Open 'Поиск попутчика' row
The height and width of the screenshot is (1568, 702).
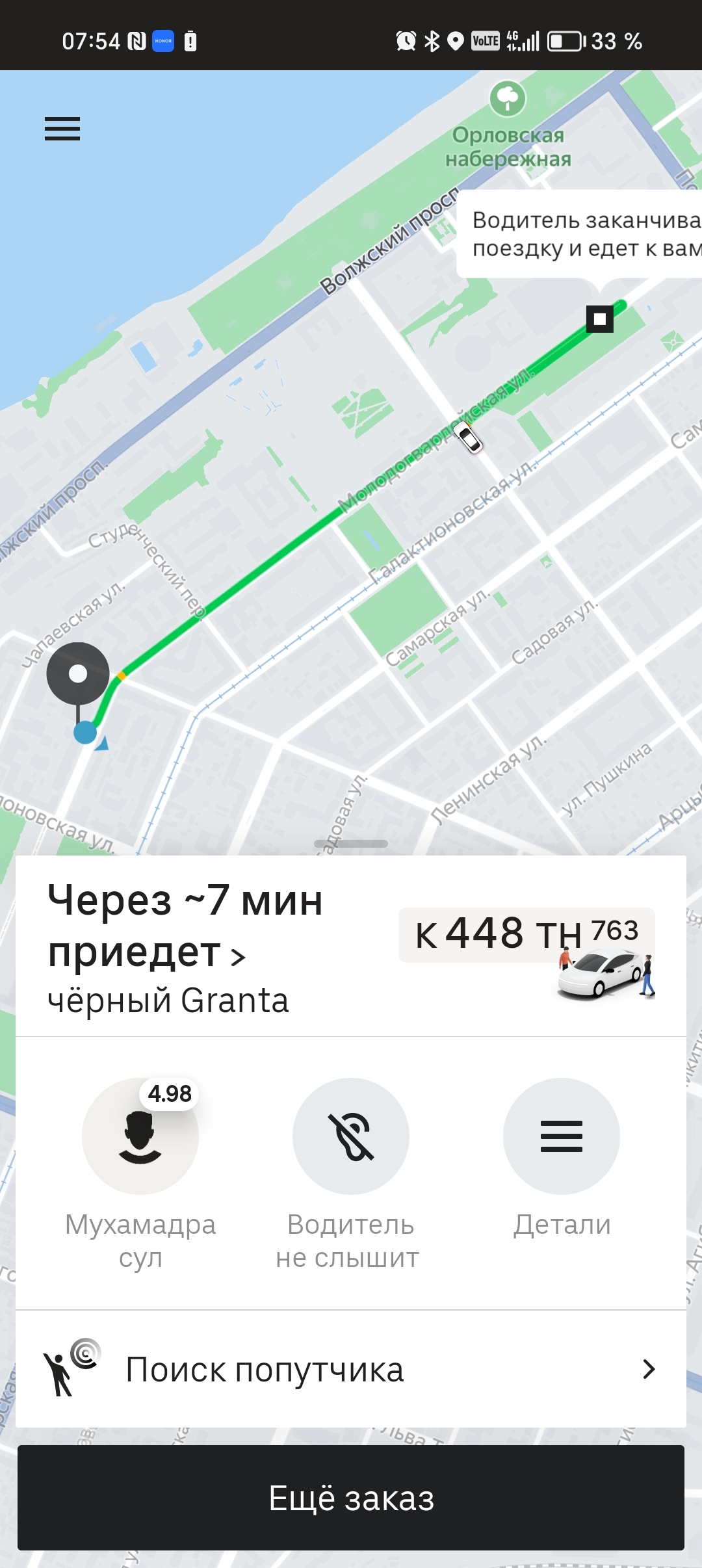click(x=351, y=1369)
